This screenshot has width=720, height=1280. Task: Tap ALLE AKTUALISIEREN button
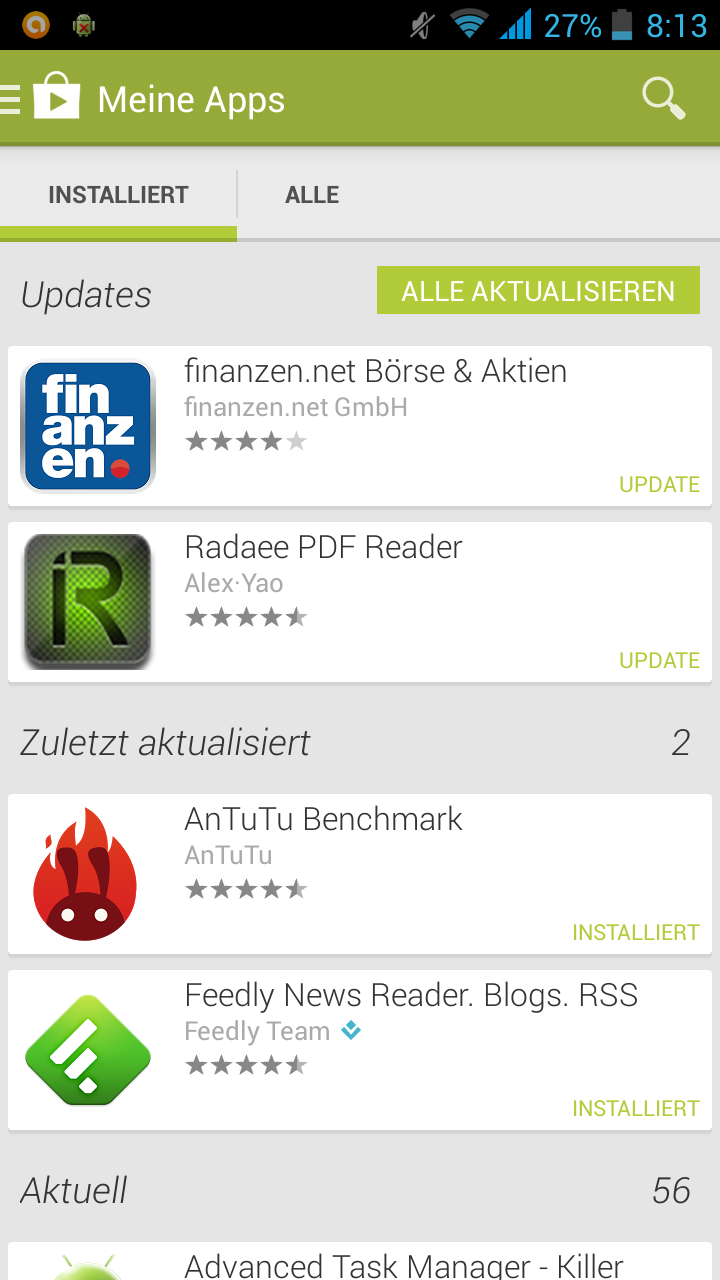[538, 291]
